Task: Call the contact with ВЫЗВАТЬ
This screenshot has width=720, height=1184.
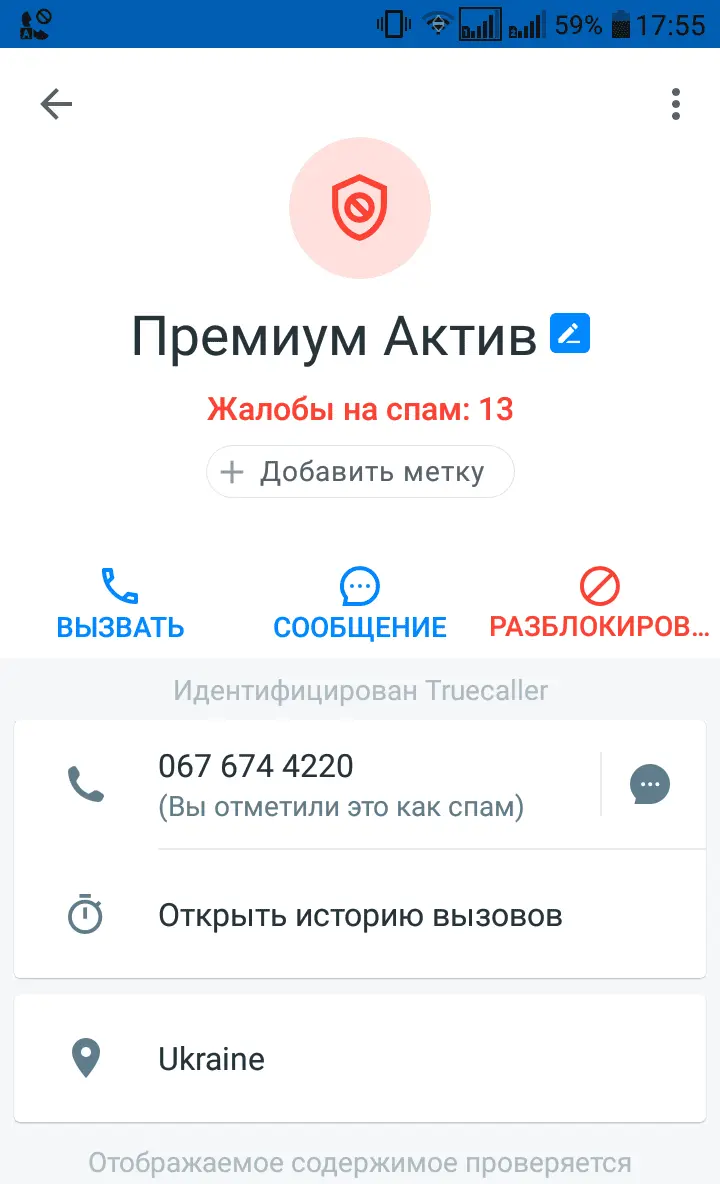Action: point(120,604)
